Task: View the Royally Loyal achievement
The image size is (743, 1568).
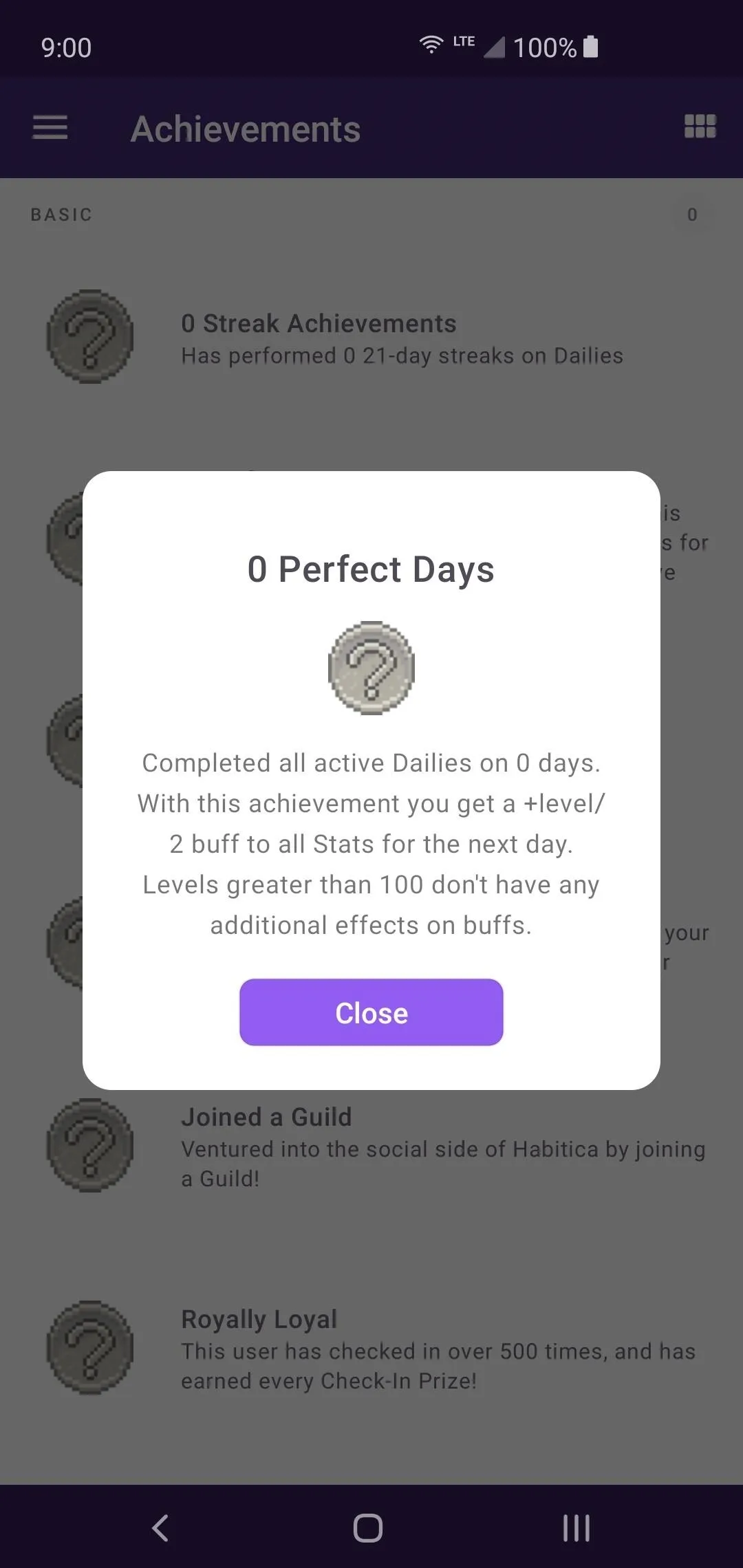Action: [x=371, y=1348]
